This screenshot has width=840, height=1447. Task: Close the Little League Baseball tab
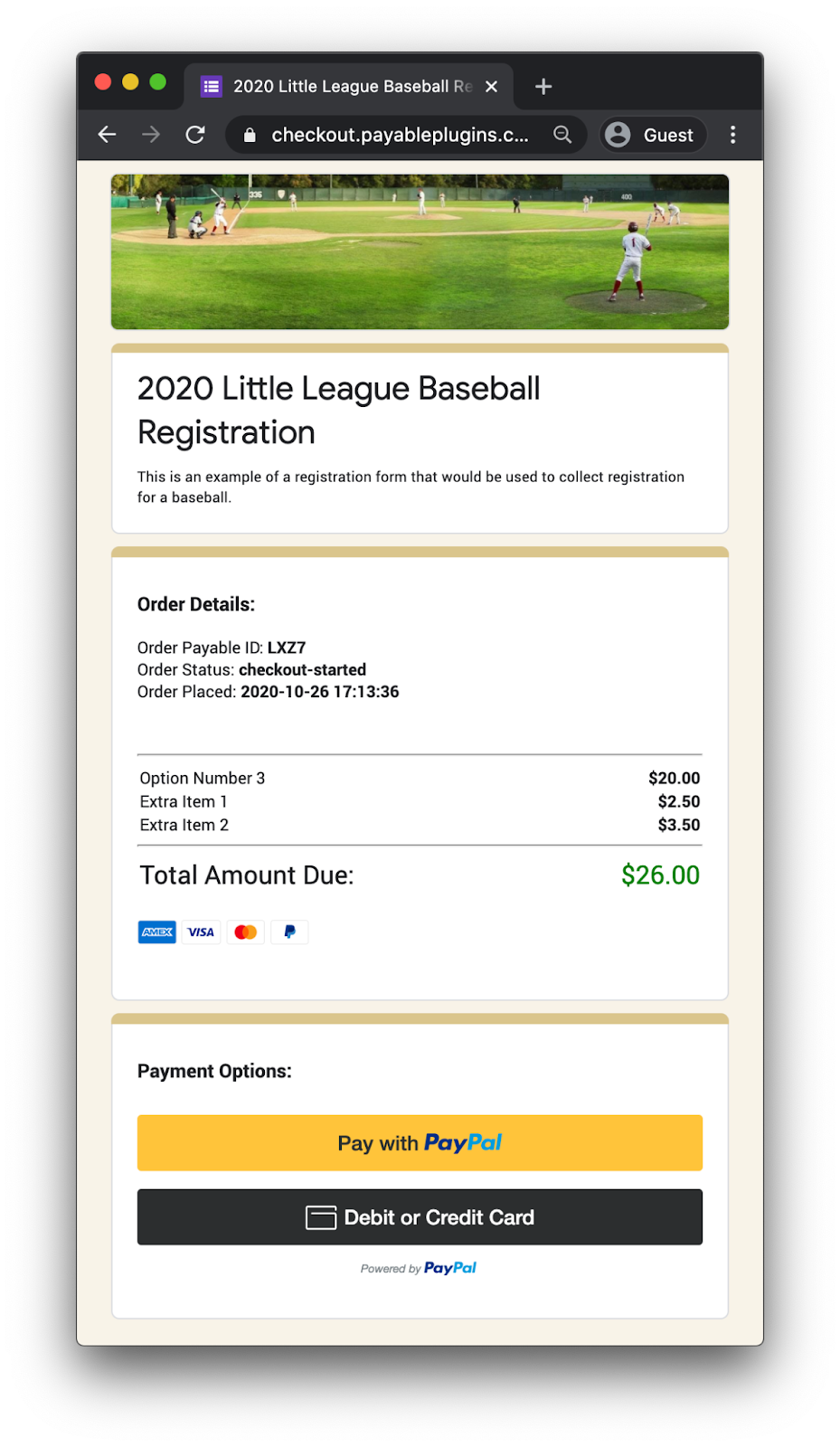[x=491, y=87]
